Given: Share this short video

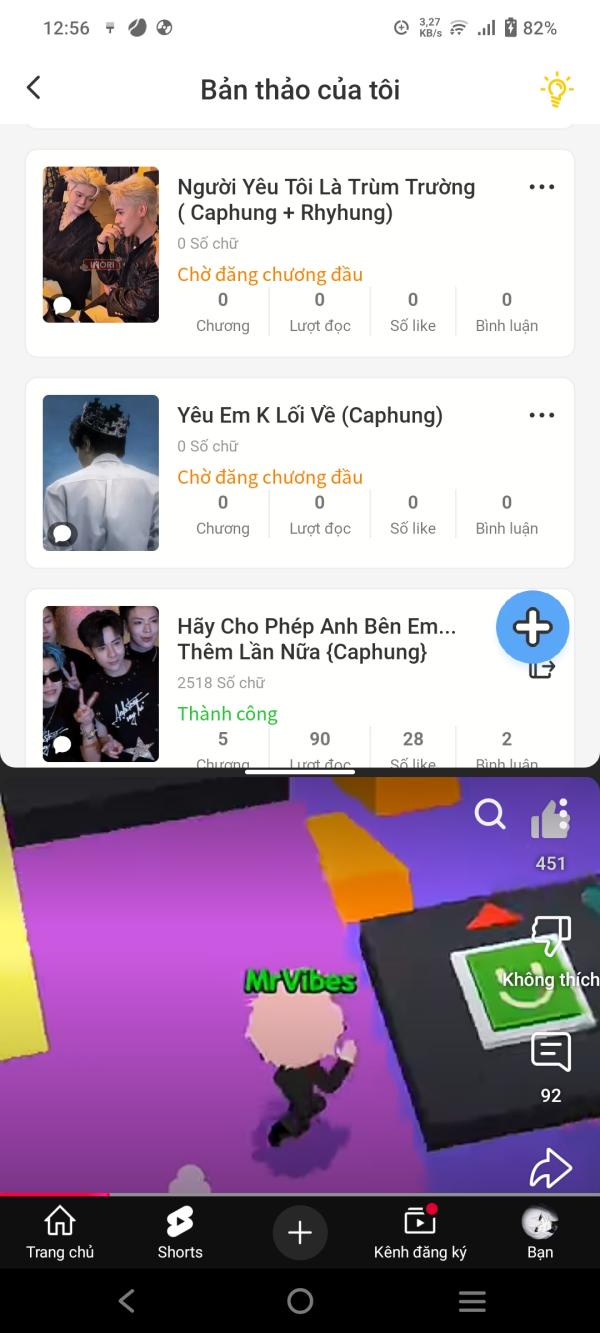Looking at the screenshot, I should [550, 1167].
